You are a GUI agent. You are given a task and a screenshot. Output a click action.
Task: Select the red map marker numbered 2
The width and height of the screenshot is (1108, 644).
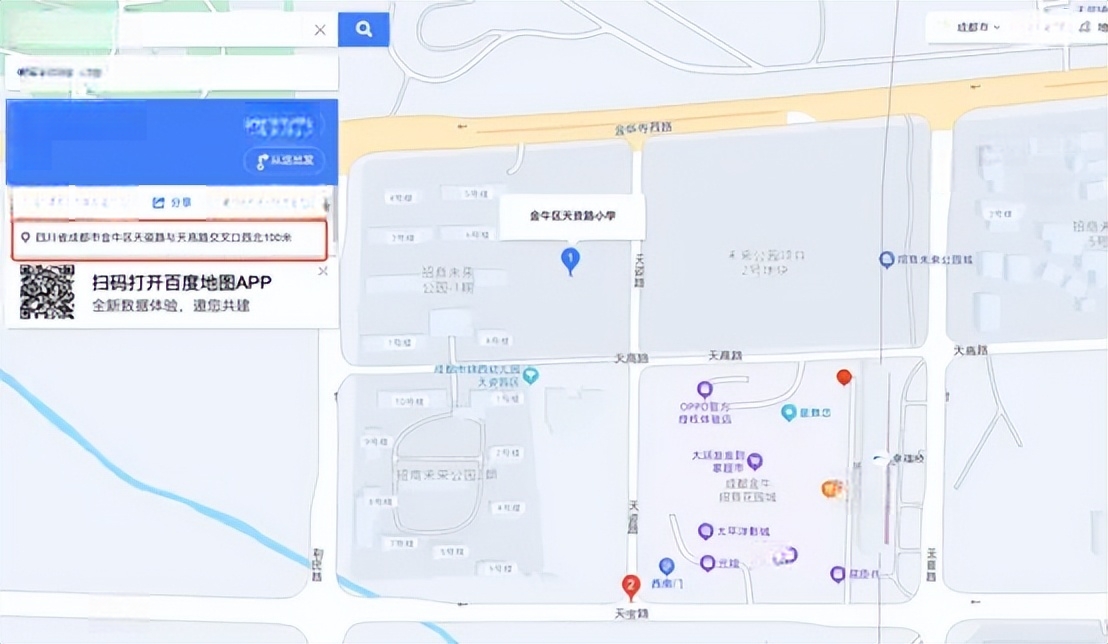point(631,586)
